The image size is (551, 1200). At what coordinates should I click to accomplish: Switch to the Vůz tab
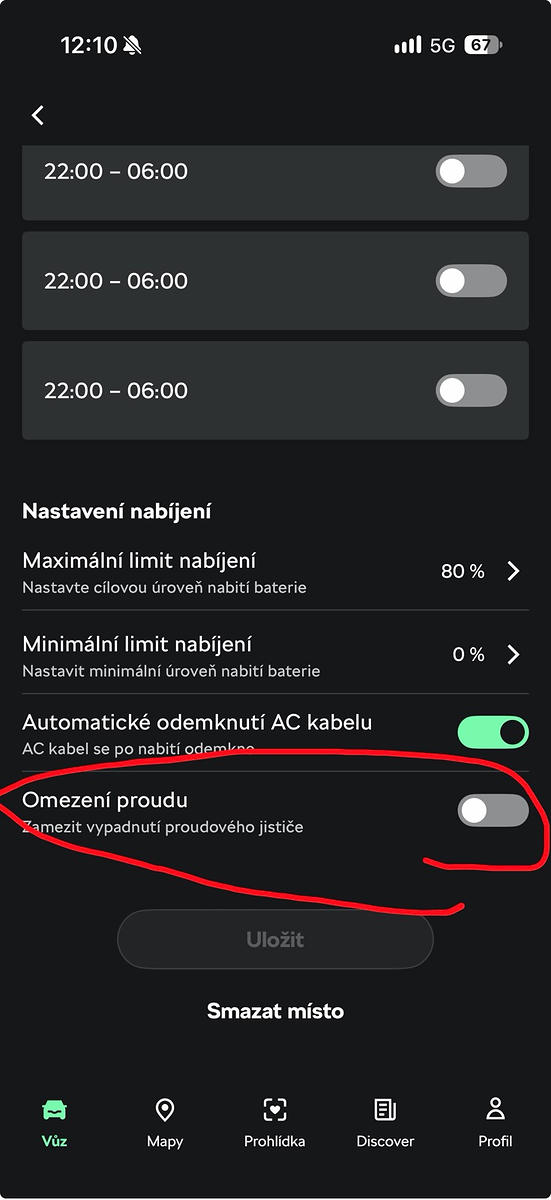click(54, 1123)
